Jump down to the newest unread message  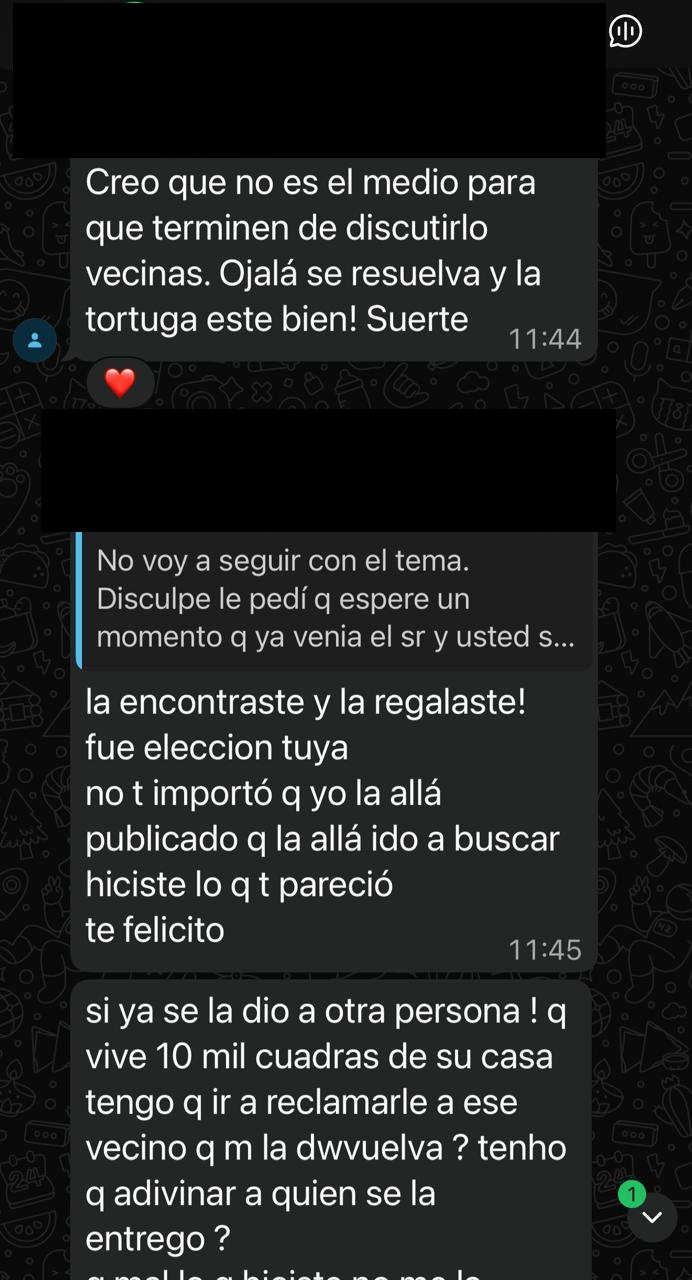click(652, 1217)
